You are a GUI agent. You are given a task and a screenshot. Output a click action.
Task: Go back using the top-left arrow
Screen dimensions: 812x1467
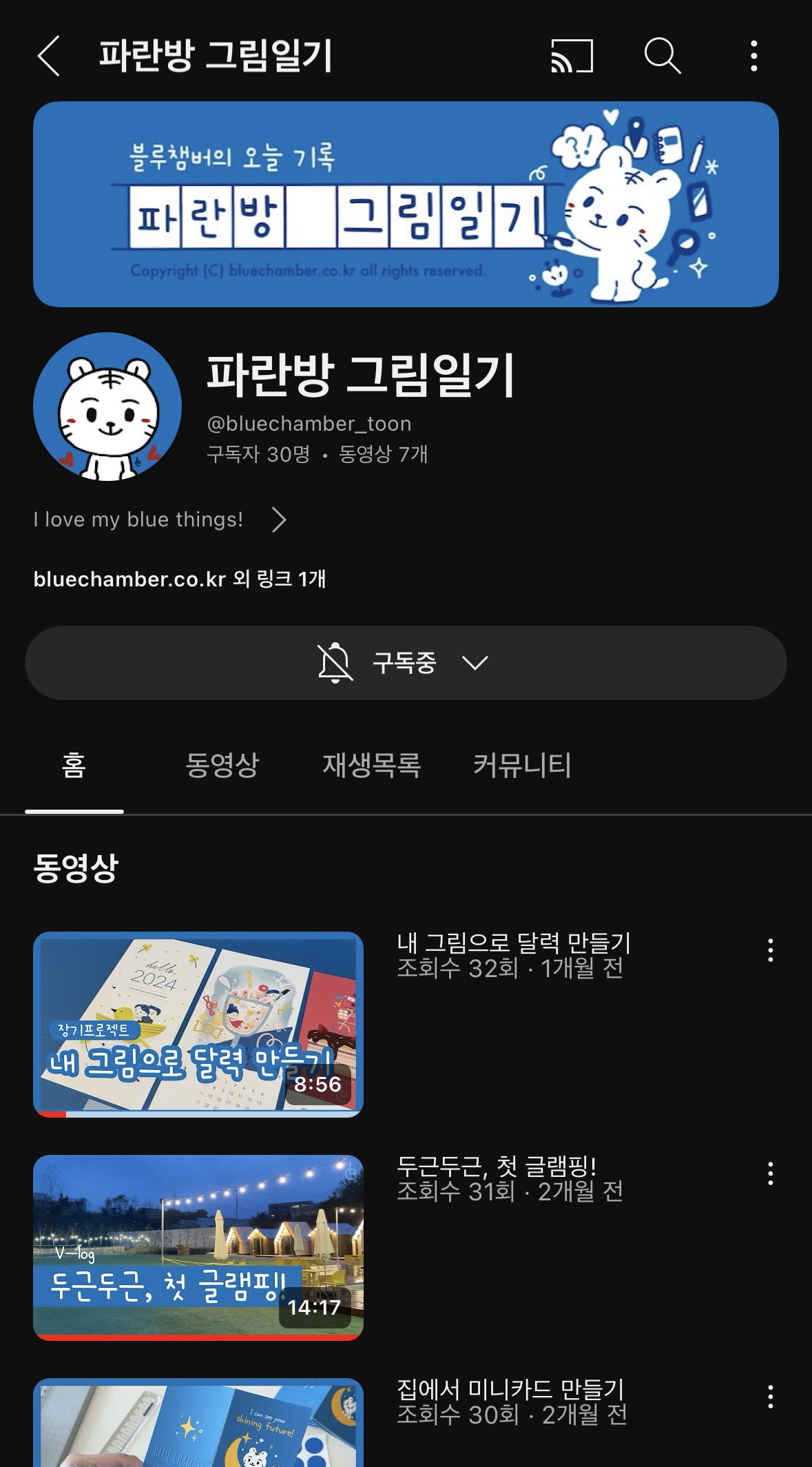pos(48,56)
